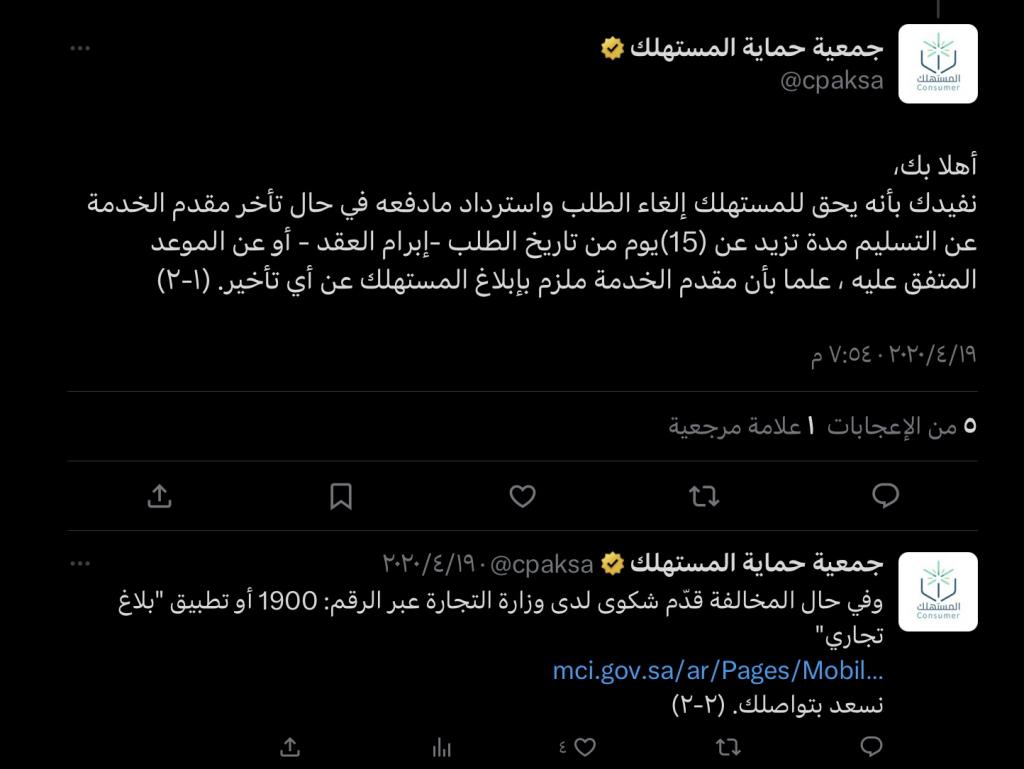The image size is (1024, 769).
Task: Open the overflow menu on the main tweet
Action: pyautogui.click(x=80, y=48)
